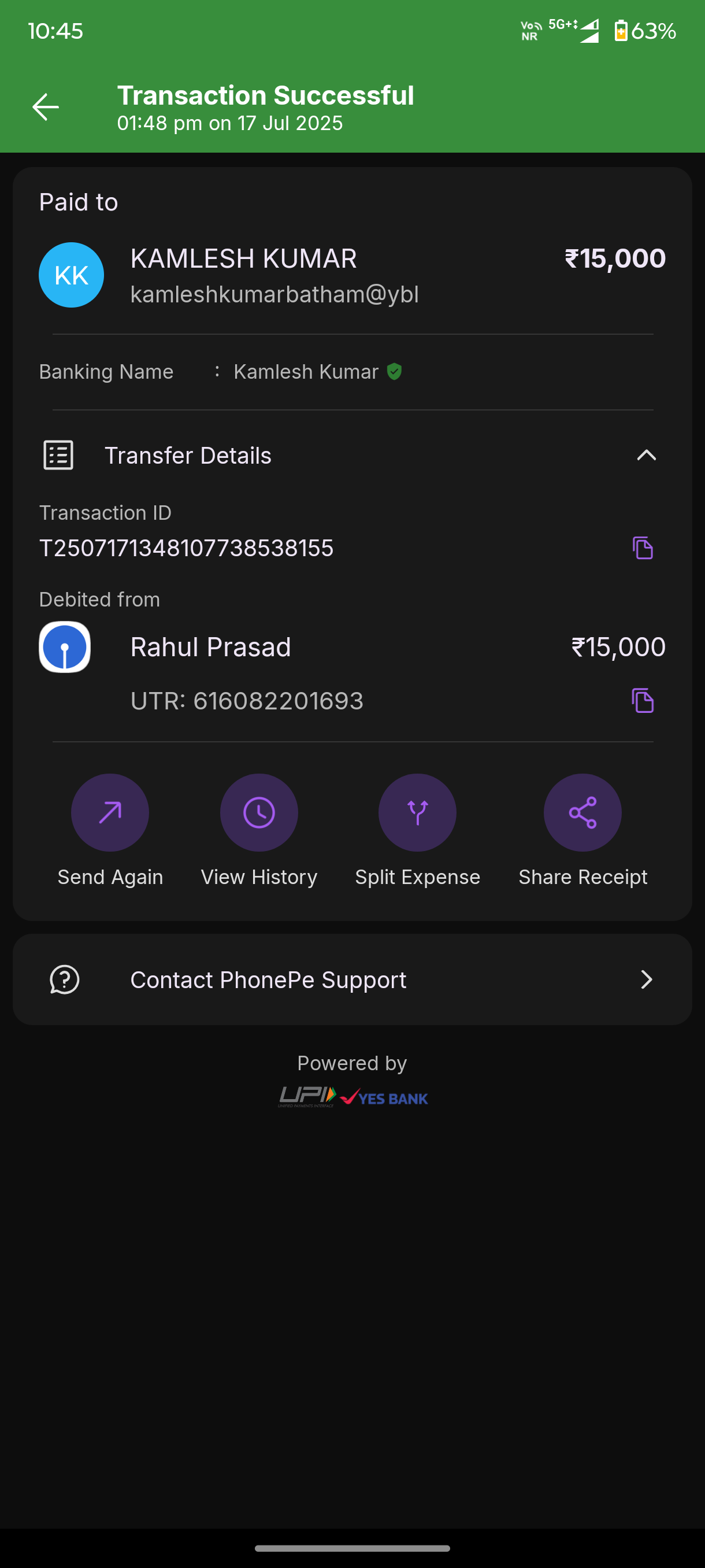Open Contact PhonePe Support
The image size is (705, 1568).
click(x=352, y=979)
